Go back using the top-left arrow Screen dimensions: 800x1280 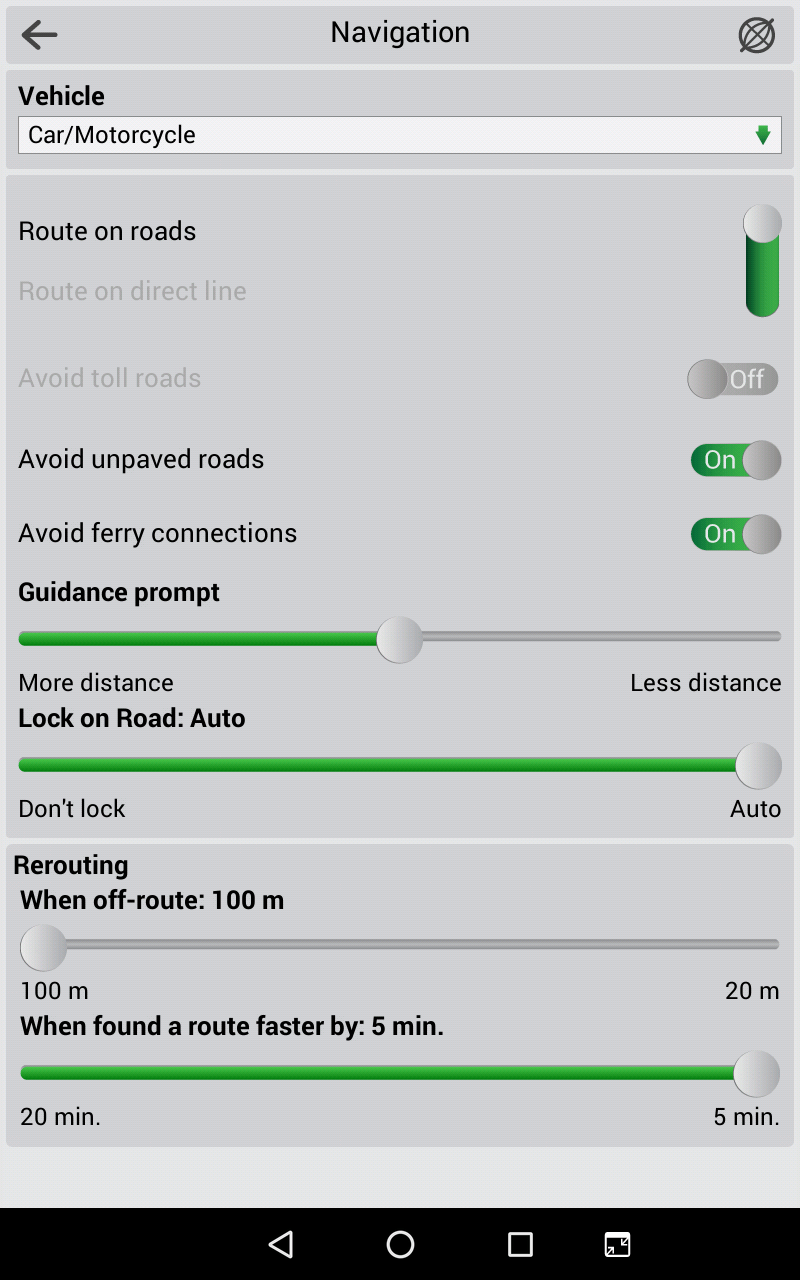point(39,35)
